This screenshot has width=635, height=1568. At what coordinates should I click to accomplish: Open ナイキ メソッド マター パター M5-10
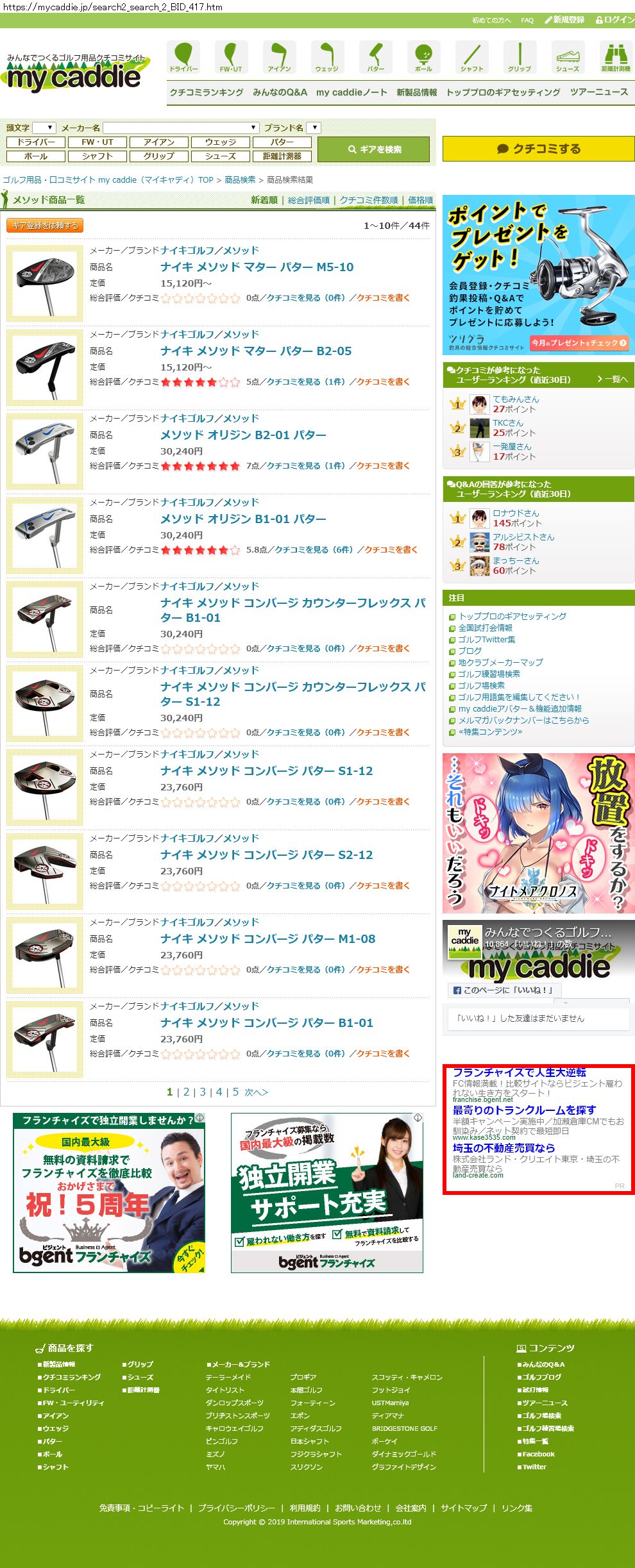tap(257, 267)
